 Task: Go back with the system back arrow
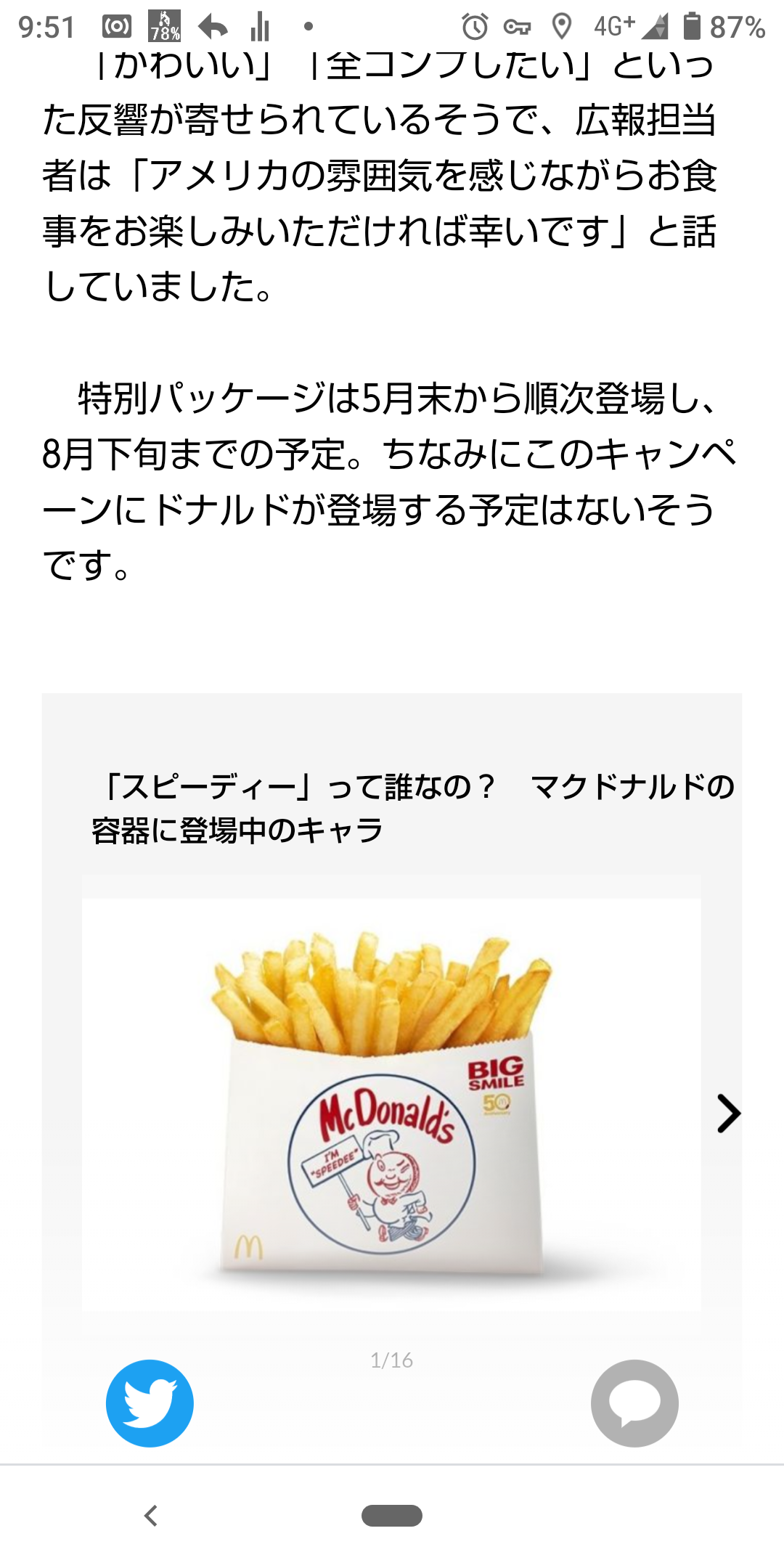pyautogui.click(x=151, y=1516)
